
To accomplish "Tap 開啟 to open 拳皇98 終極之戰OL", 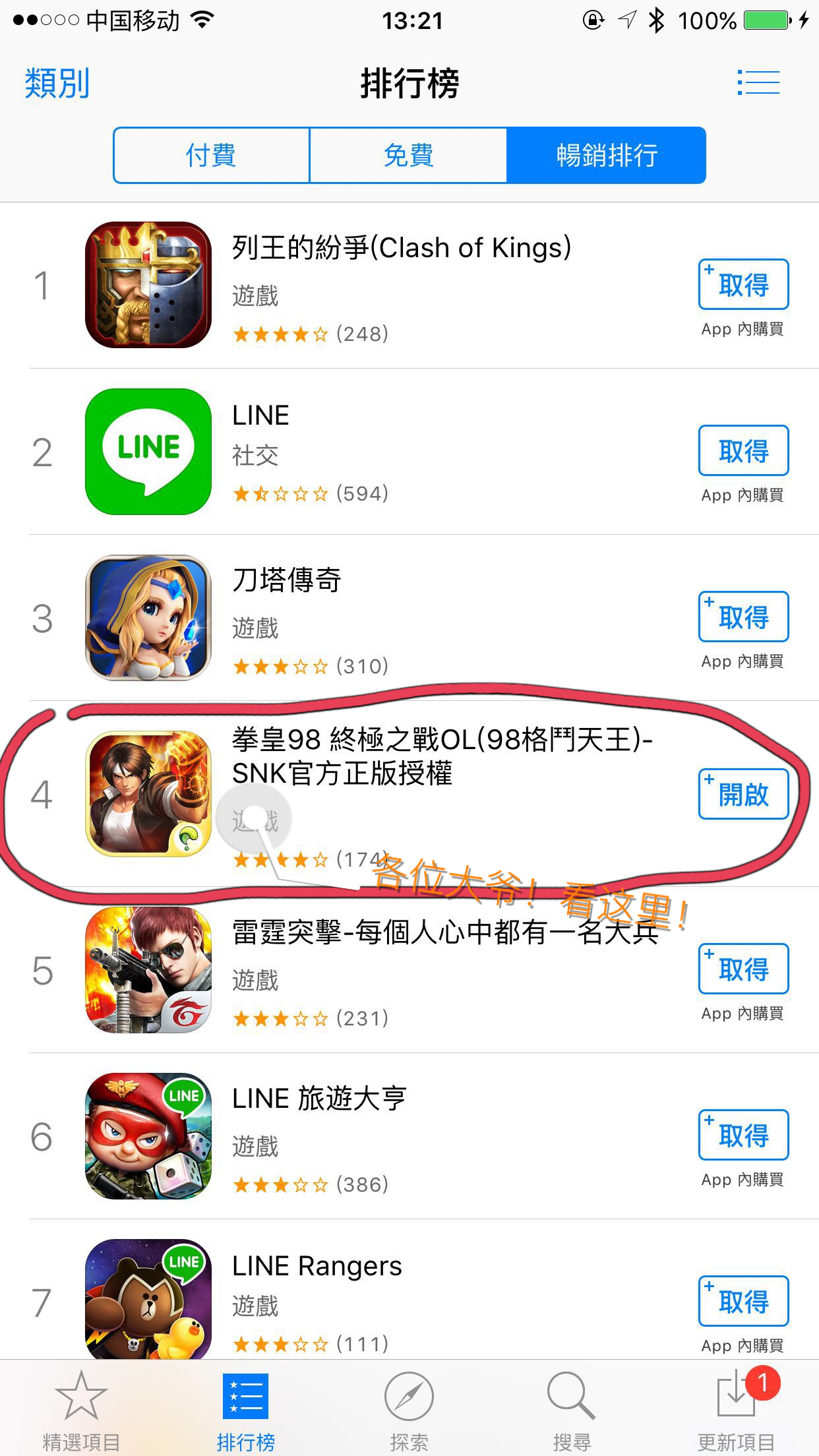I will tap(743, 795).
